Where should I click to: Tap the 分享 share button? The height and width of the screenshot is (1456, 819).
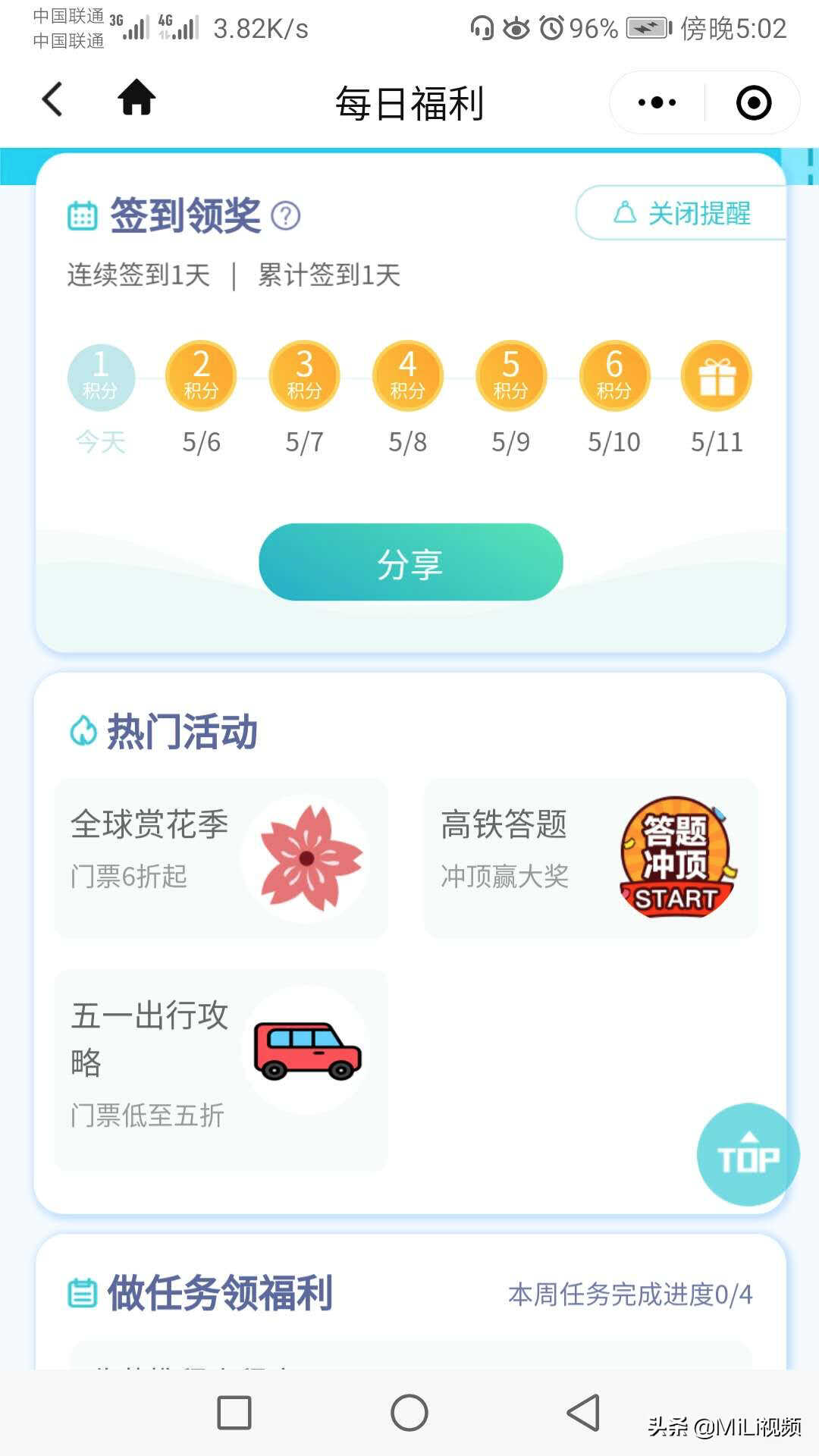[x=410, y=563]
